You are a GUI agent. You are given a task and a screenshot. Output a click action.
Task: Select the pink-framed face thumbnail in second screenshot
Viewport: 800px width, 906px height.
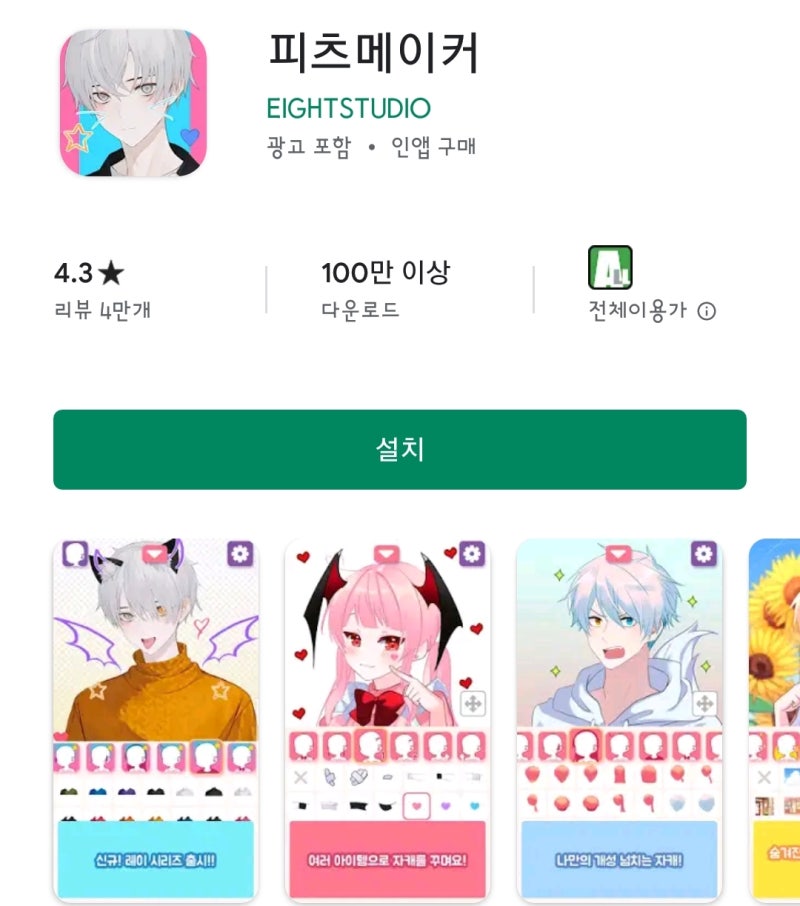coord(368,746)
